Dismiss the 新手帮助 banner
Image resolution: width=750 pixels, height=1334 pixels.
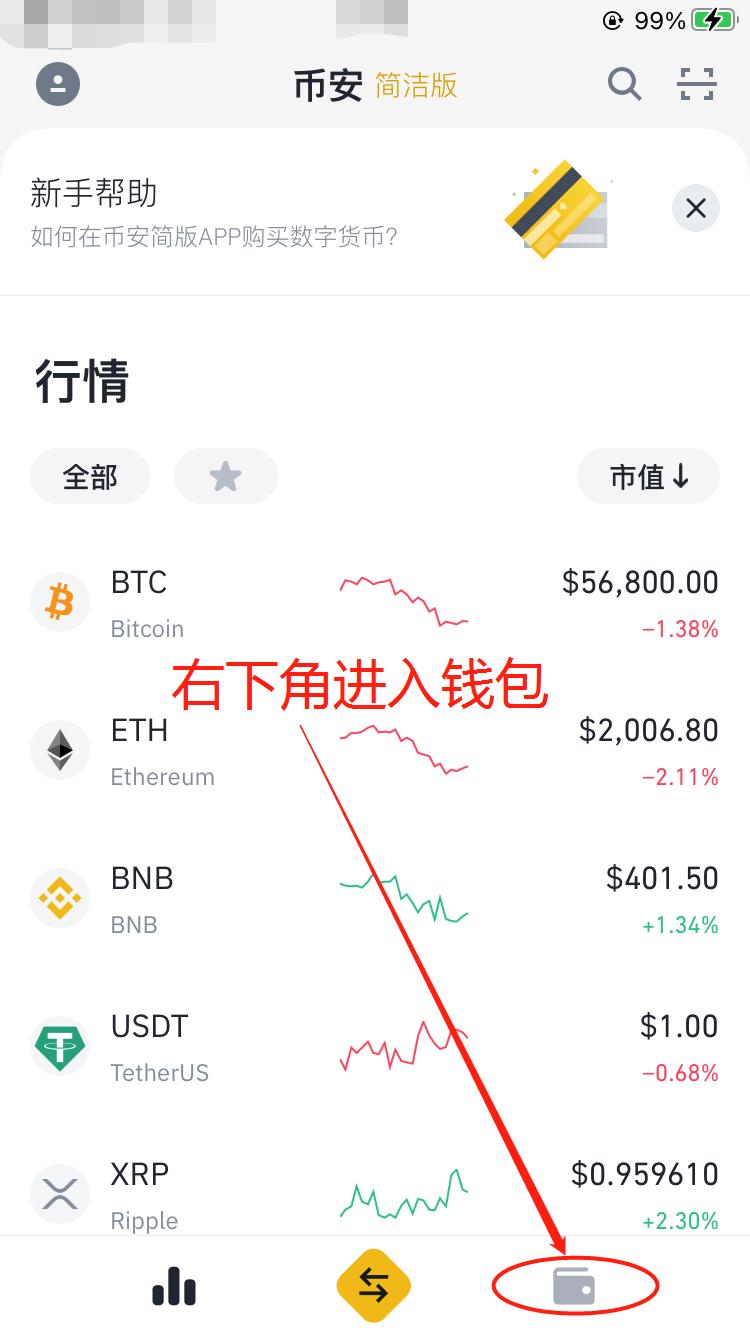tap(696, 208)
